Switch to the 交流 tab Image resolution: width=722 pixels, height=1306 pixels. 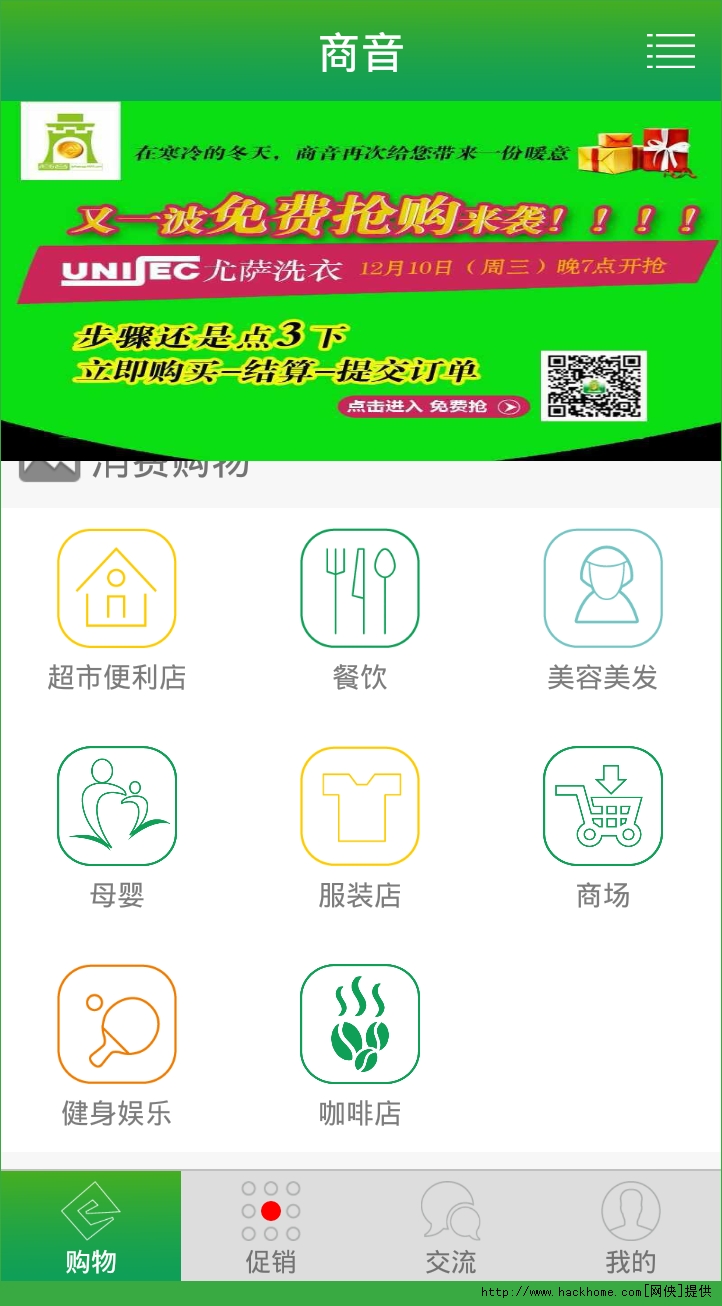(451, 1226)
